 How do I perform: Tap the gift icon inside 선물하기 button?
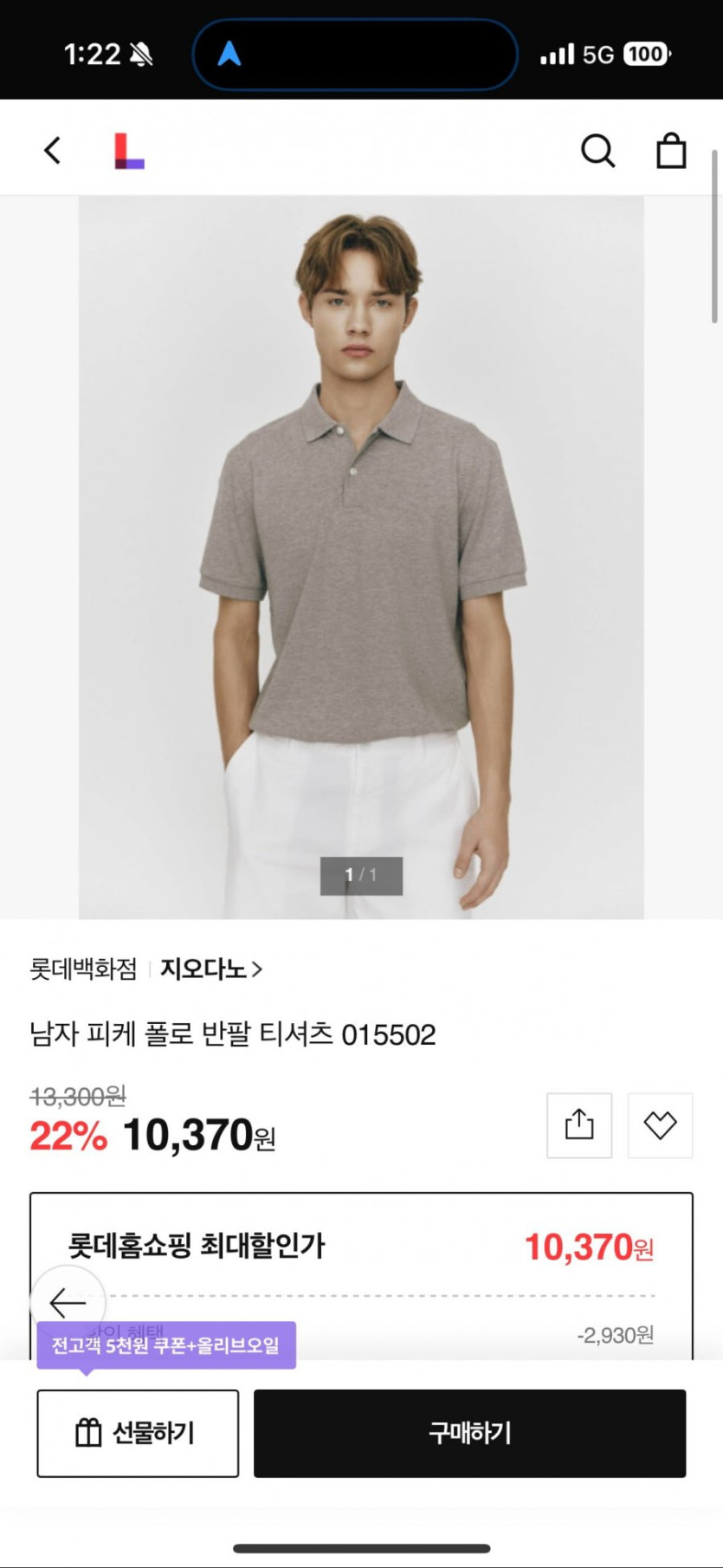tap(87, 1433)
